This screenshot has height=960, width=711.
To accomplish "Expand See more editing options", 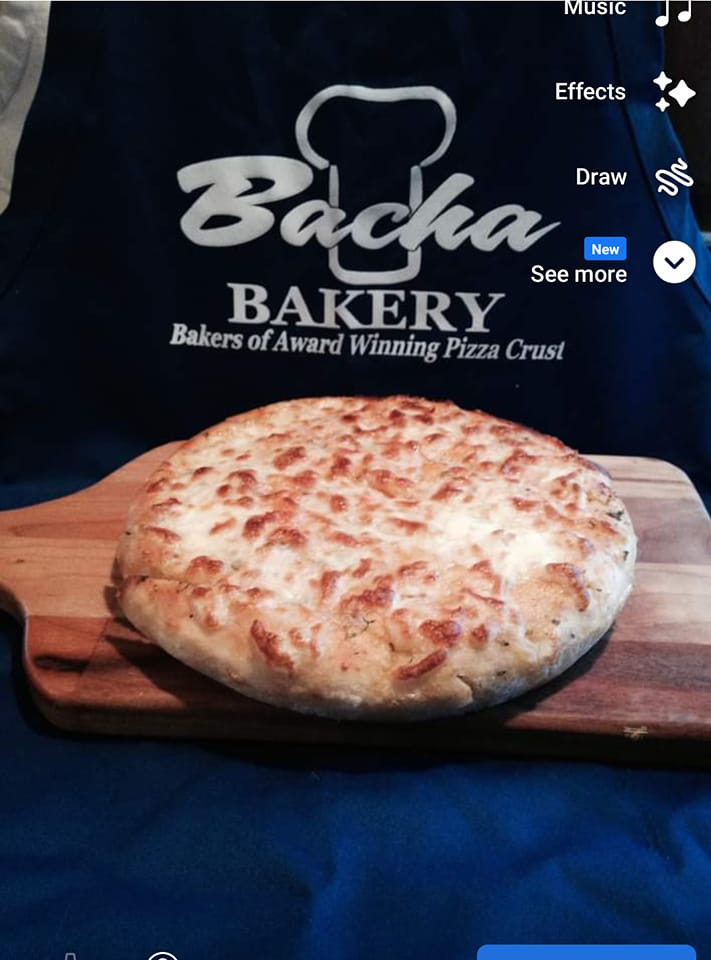I will click(674, 263).
